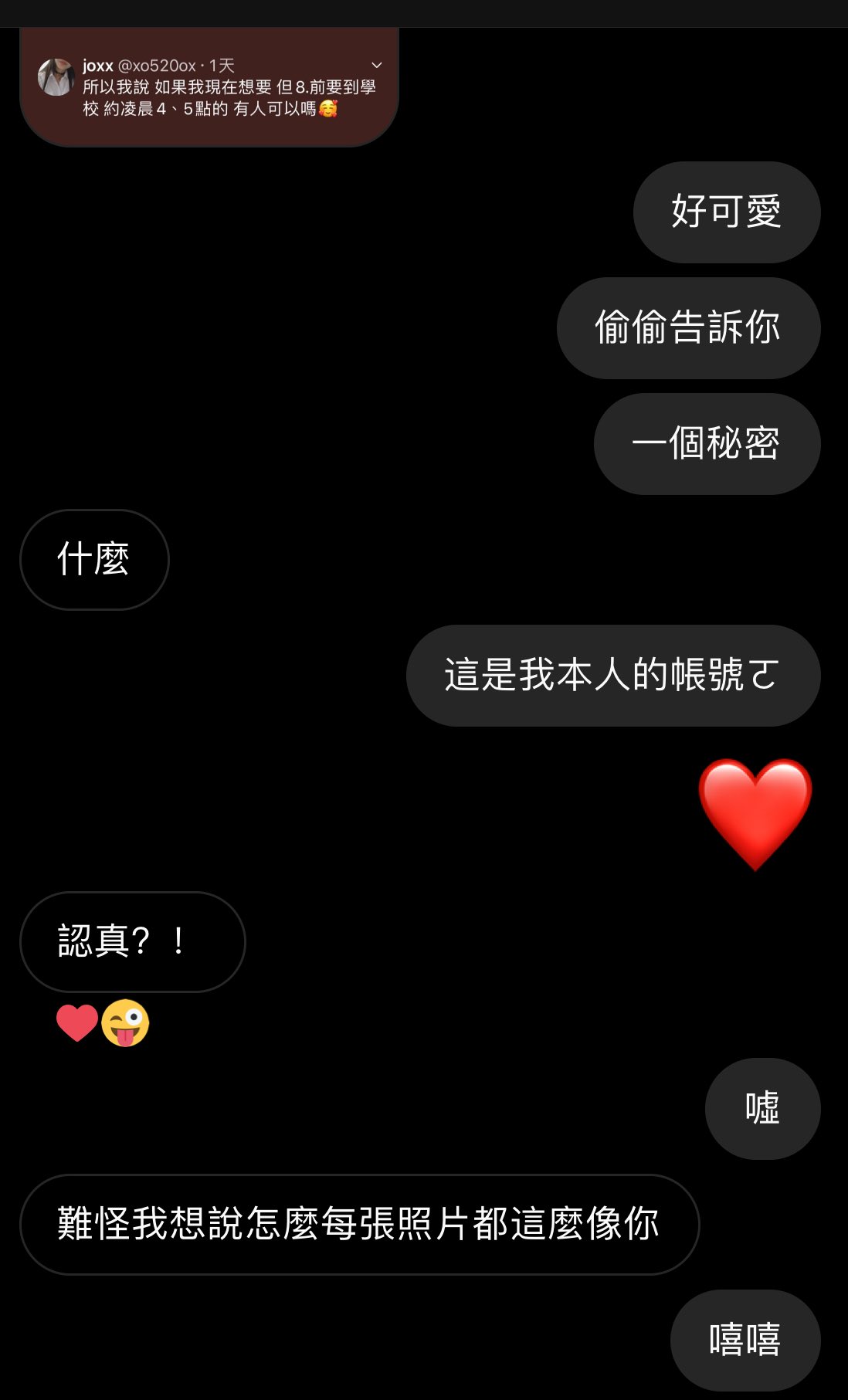View the emoji reactions under the 認真 message

pyautogui.click(x=103, y=1023)
